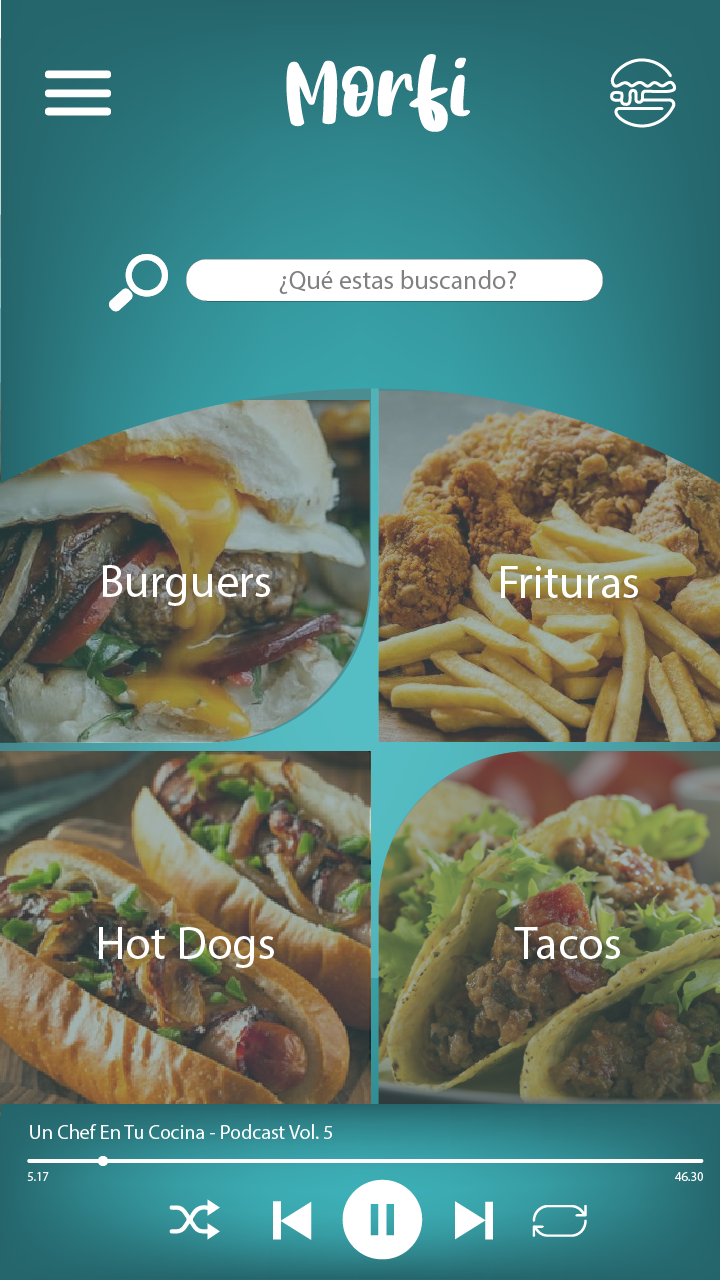Browse the Frituras category
The image size is (720, 1280).
coord(567,582)
